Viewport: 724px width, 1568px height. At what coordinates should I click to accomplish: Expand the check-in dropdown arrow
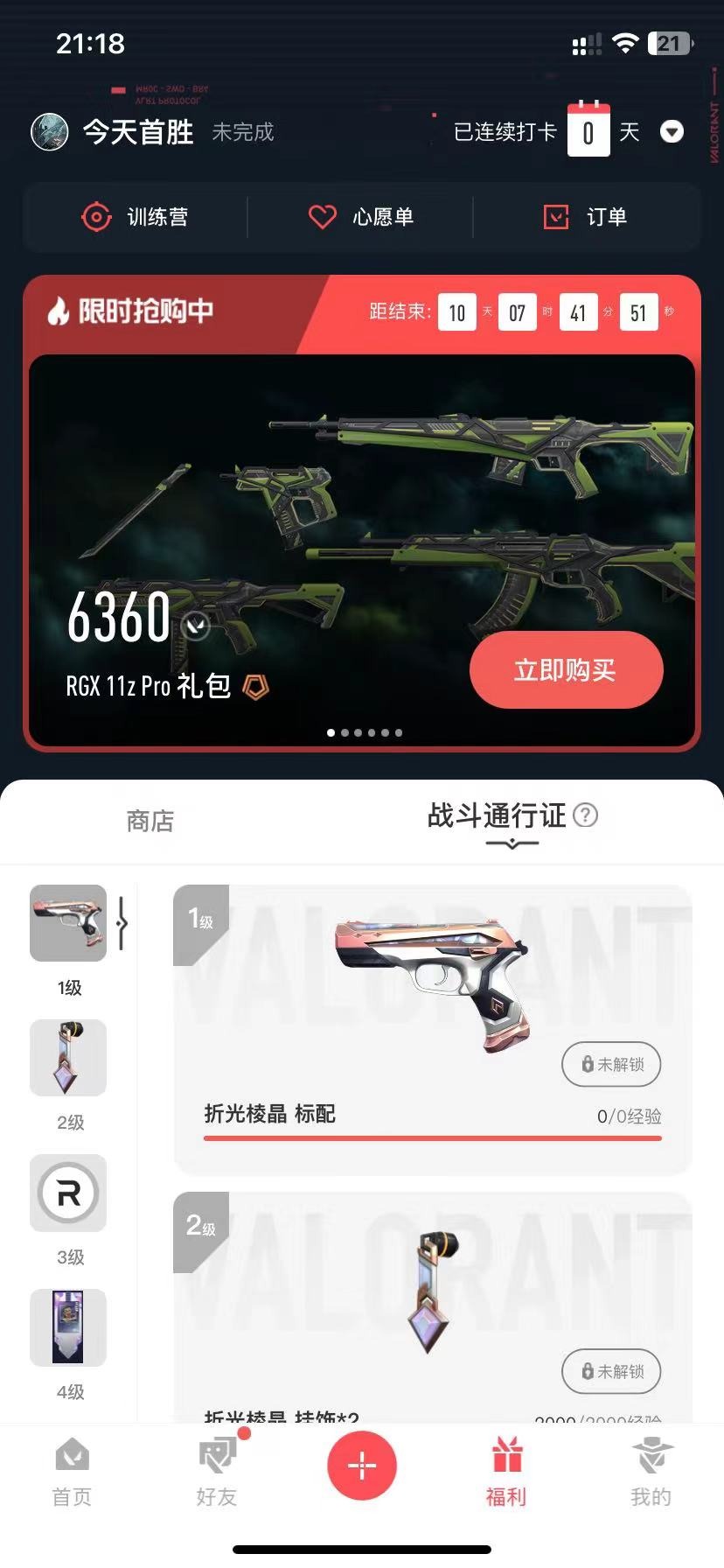click(x=672, y=132)
